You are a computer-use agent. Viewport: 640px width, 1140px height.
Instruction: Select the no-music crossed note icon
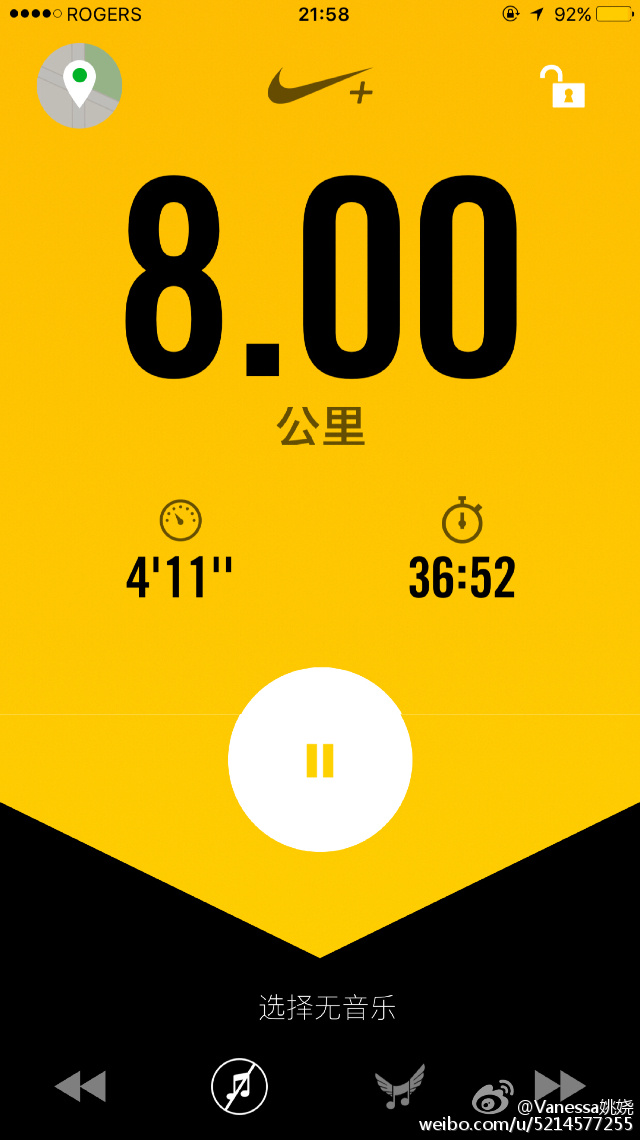click(x=239, y=1087)
